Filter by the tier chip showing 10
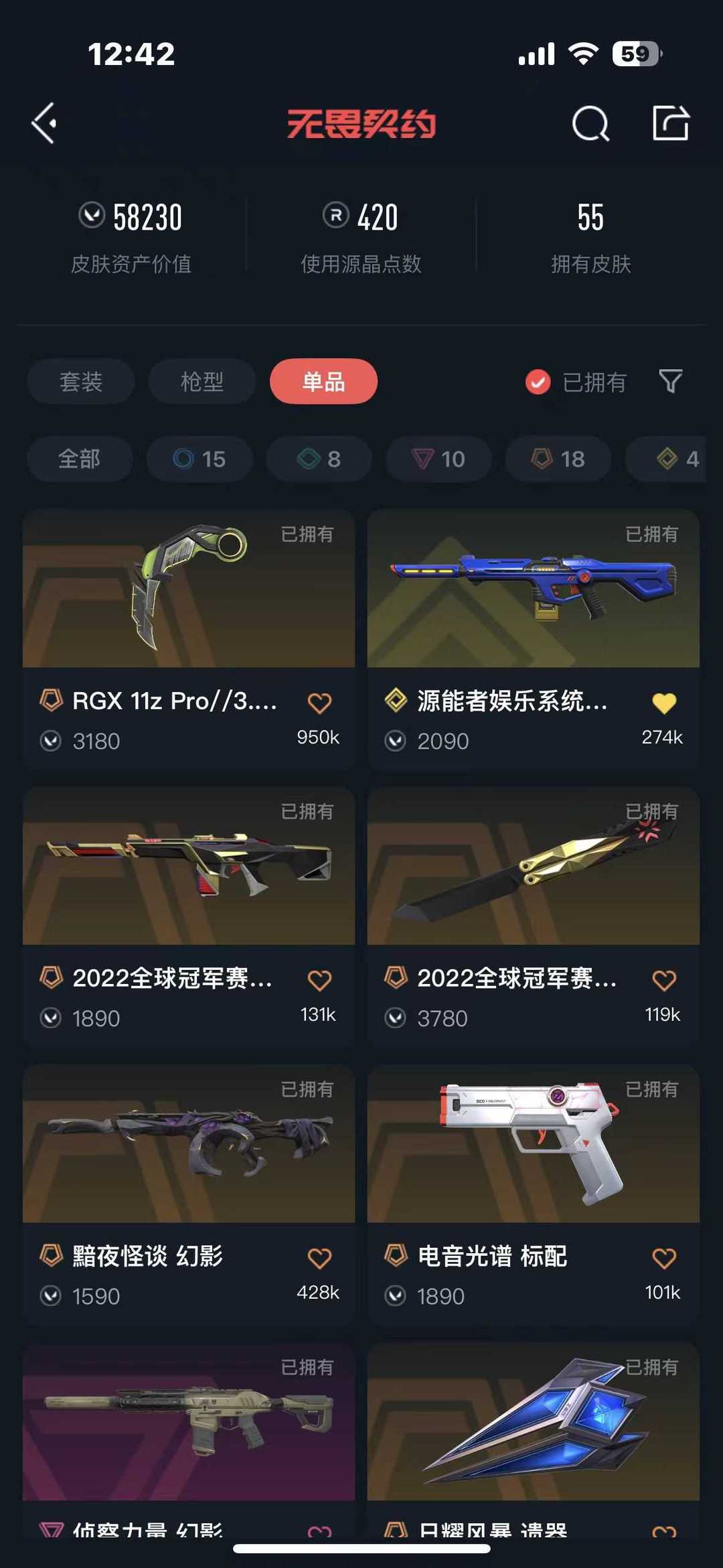723x1568 pixels. (438, 459)
